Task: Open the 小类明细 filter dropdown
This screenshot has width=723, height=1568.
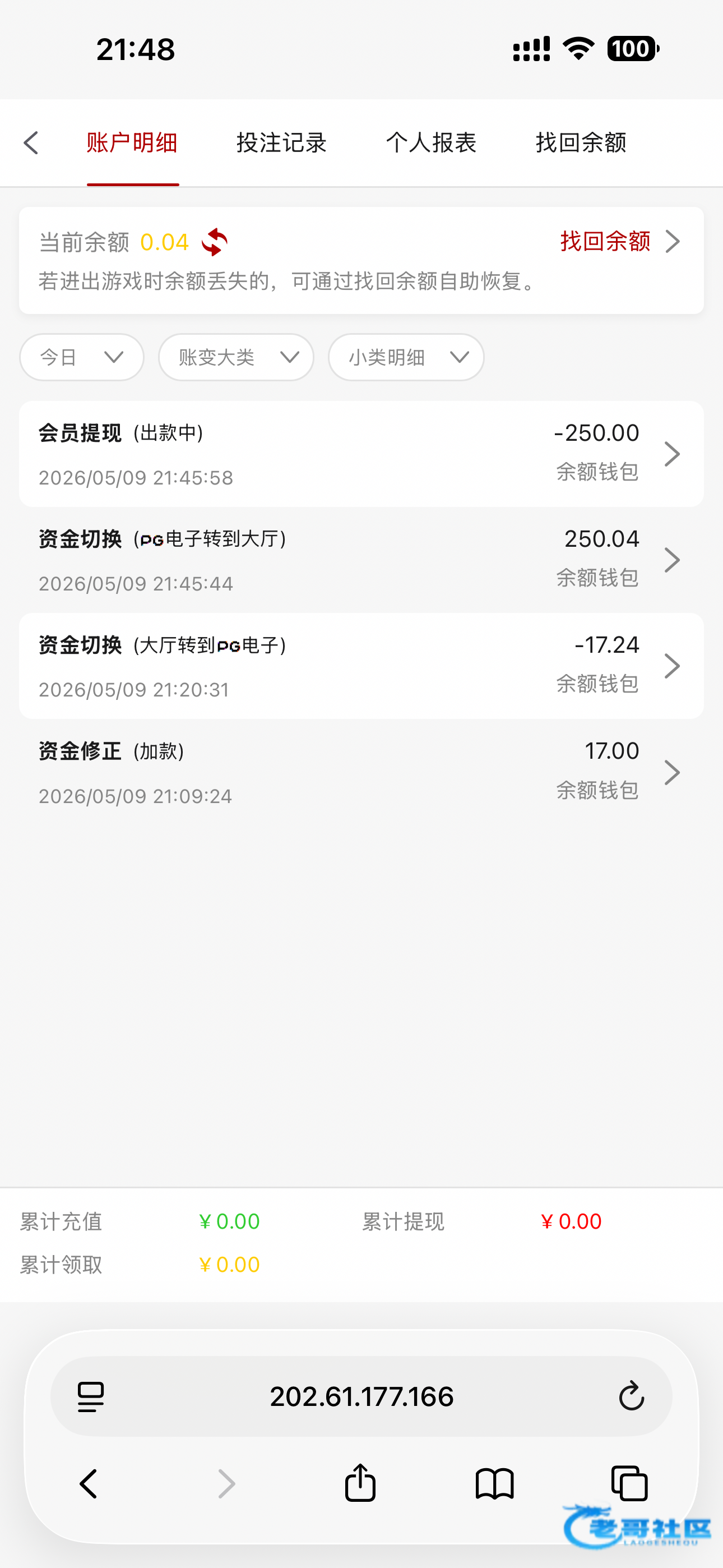Action: coord(406,357)
